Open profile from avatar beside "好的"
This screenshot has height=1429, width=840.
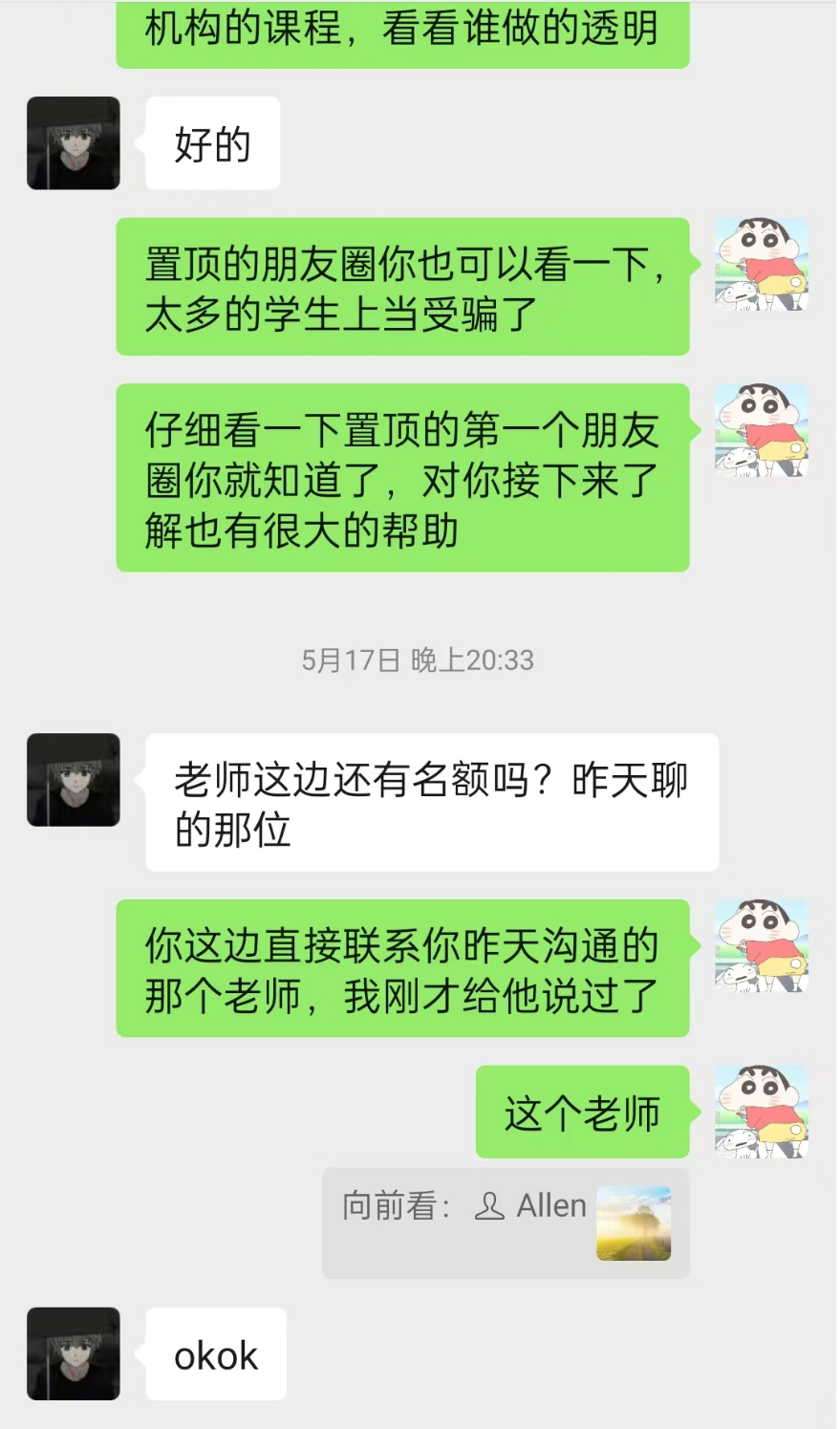point(74,143)
